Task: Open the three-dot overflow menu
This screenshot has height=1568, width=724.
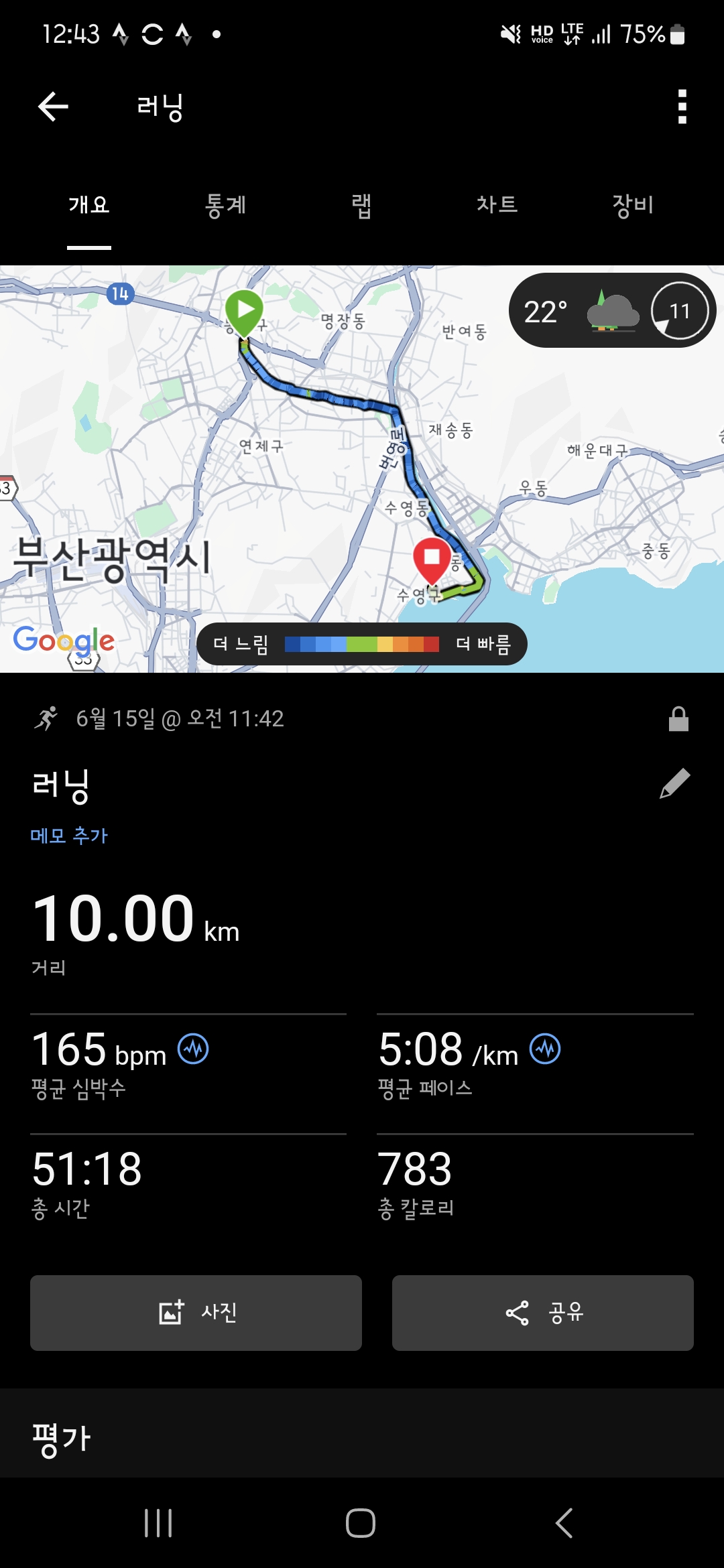Action: [x=682, y=107]
